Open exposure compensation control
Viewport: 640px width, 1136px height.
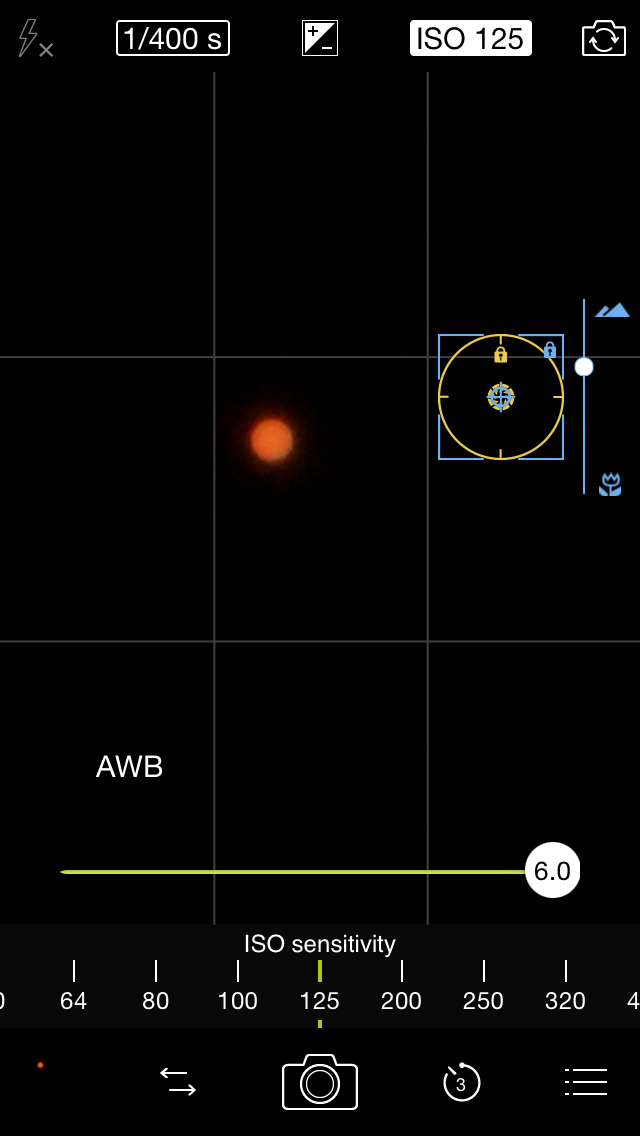320,39
